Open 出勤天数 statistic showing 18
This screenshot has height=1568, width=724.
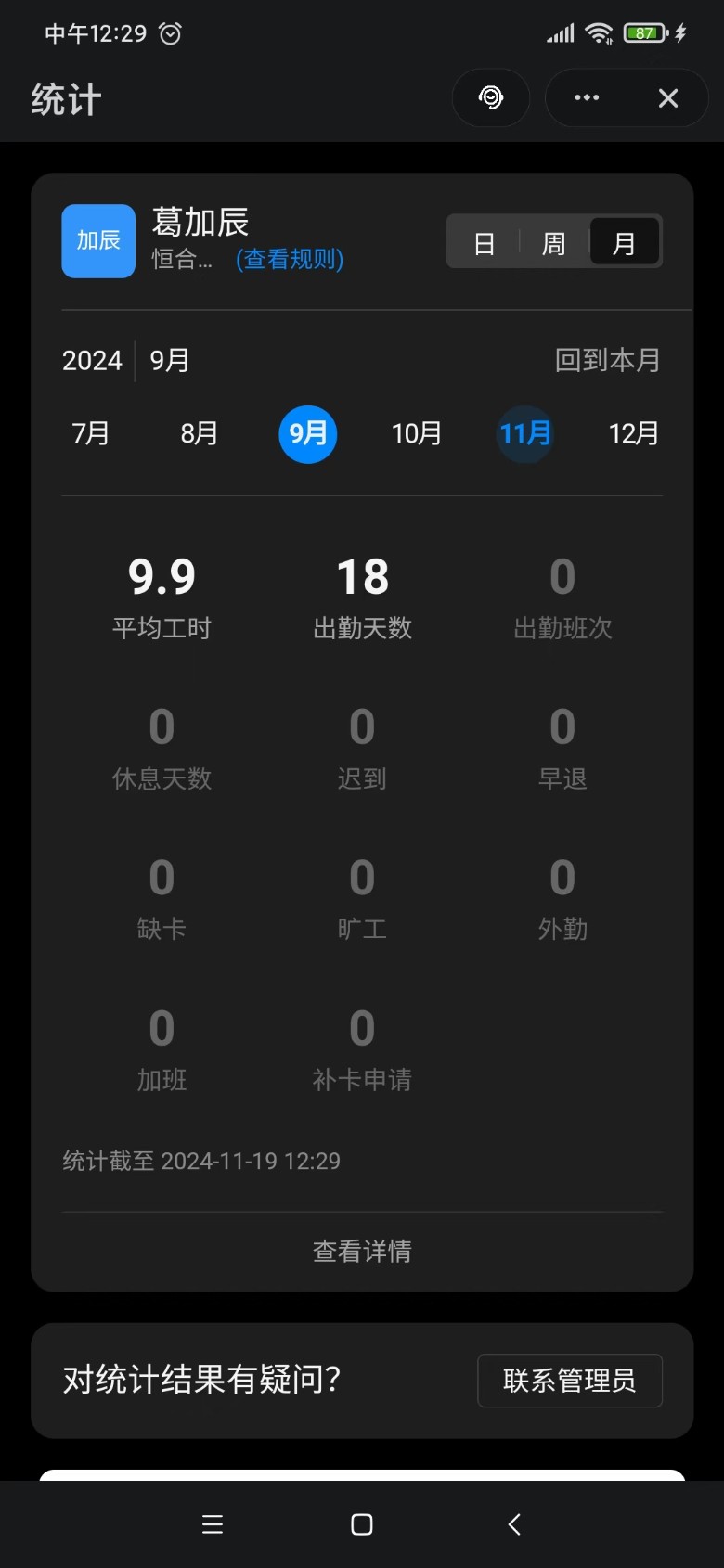[362, 598]
